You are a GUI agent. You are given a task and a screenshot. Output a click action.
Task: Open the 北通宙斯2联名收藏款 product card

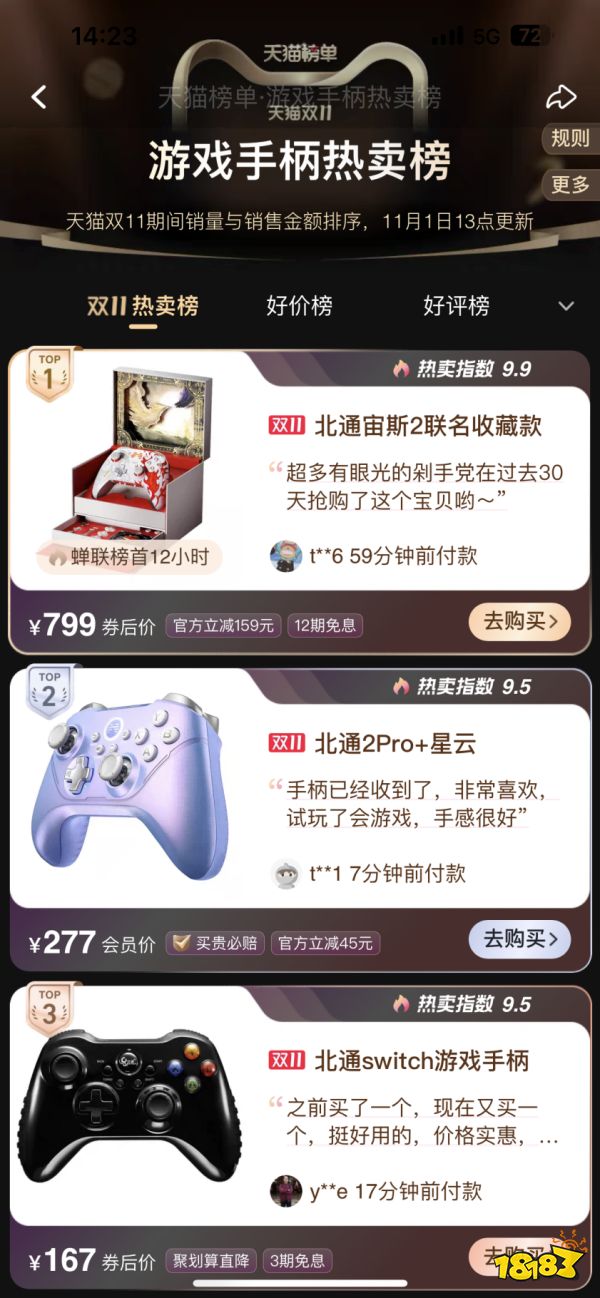428,426
